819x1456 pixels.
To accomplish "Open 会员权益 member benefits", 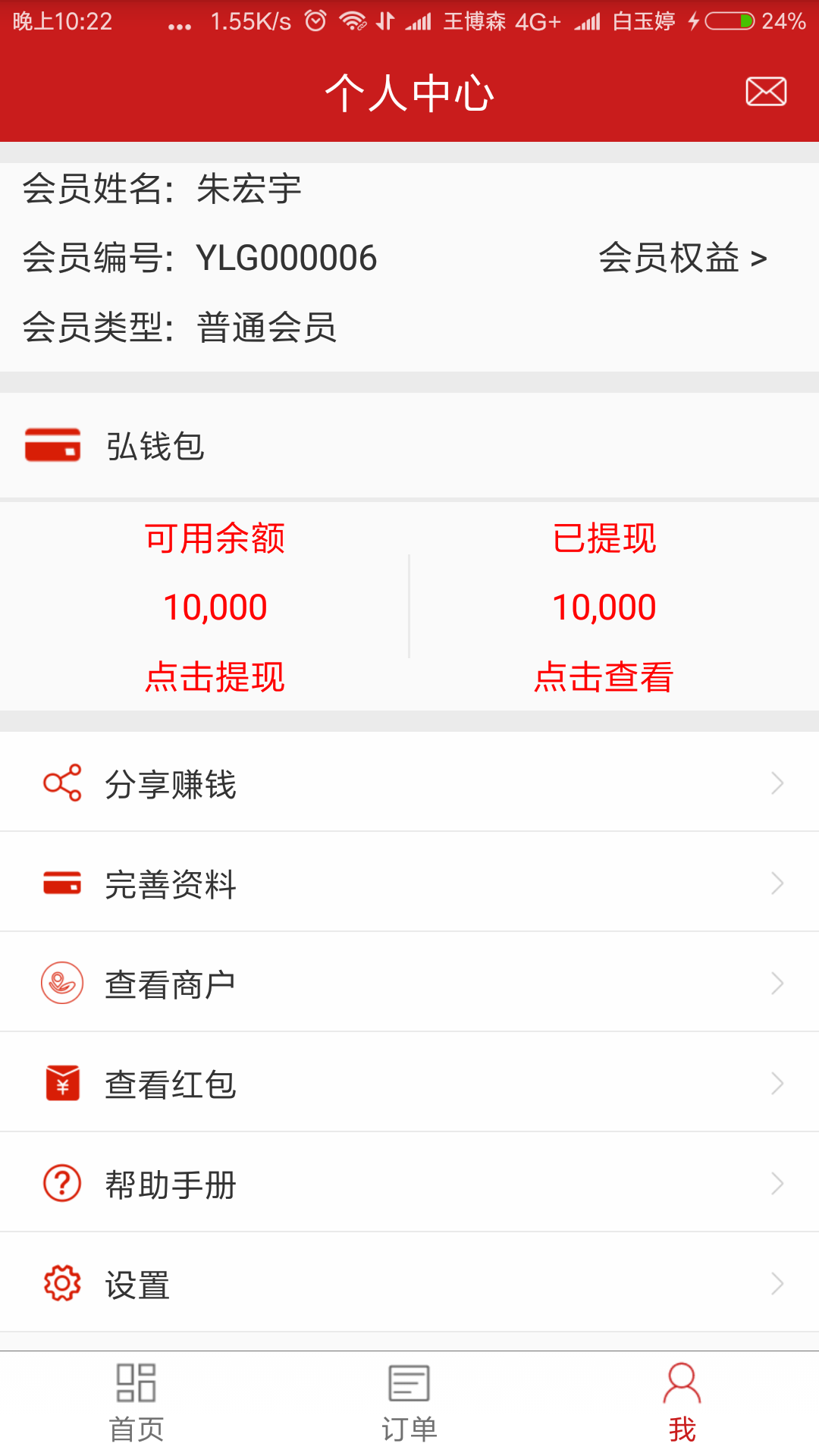I will tap(682, 258).
